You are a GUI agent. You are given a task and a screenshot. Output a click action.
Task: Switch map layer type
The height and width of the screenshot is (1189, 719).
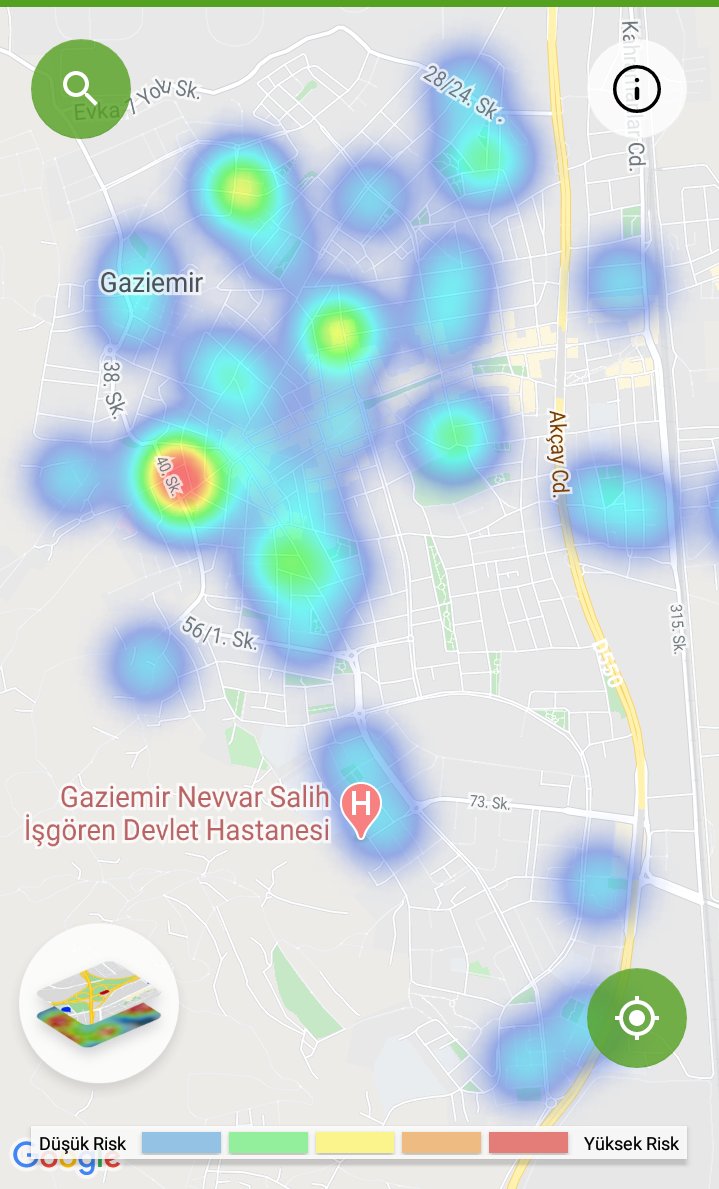click(99, 1003)
